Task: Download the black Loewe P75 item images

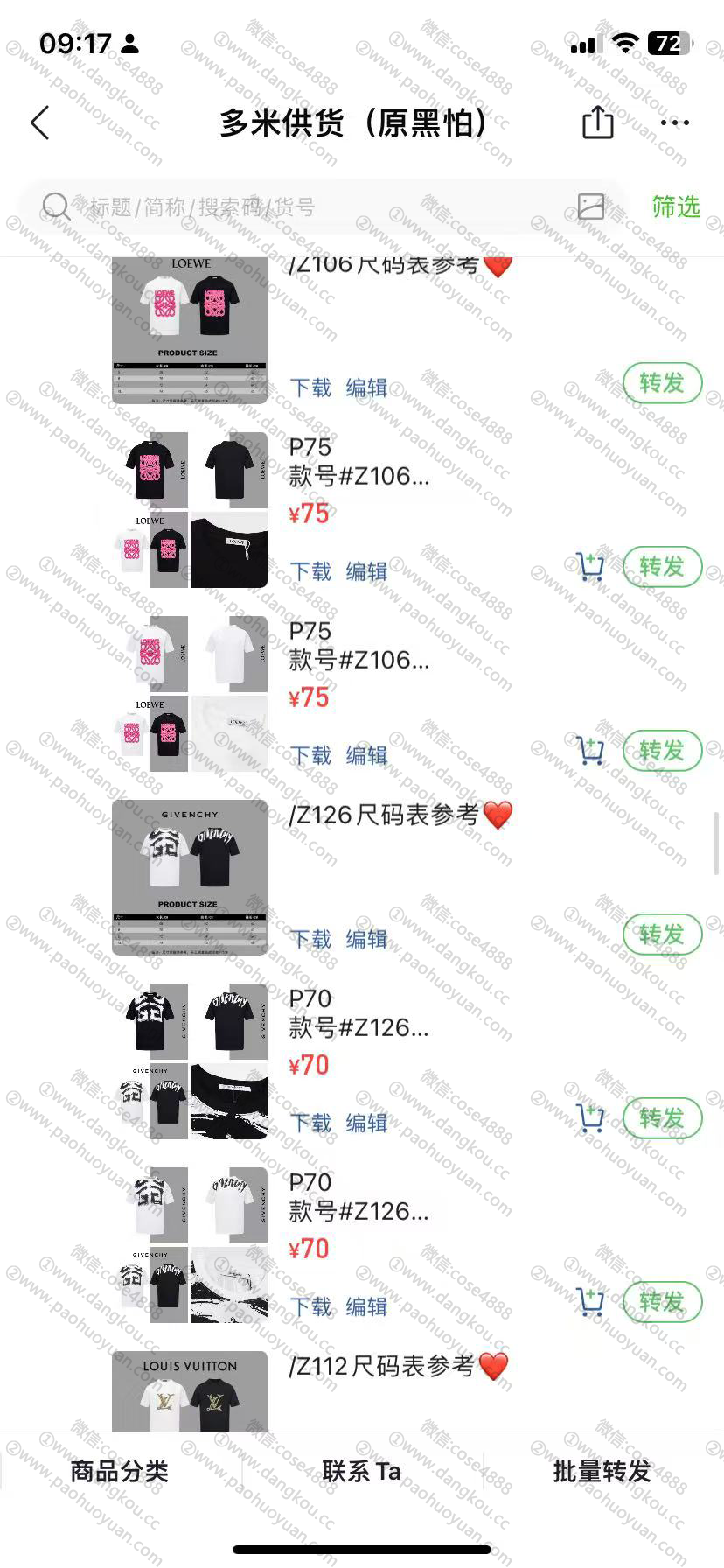Action: (x=310, y=571)
